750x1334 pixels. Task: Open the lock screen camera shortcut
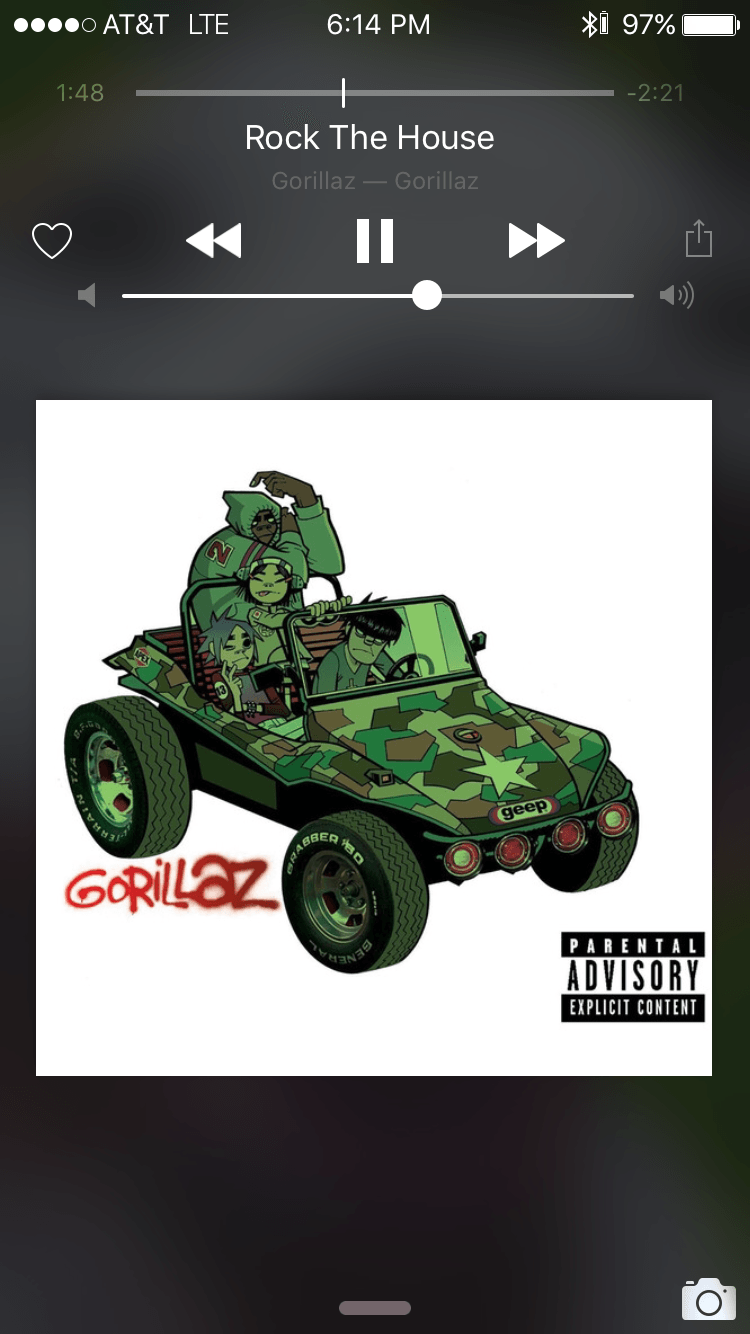708,1299
